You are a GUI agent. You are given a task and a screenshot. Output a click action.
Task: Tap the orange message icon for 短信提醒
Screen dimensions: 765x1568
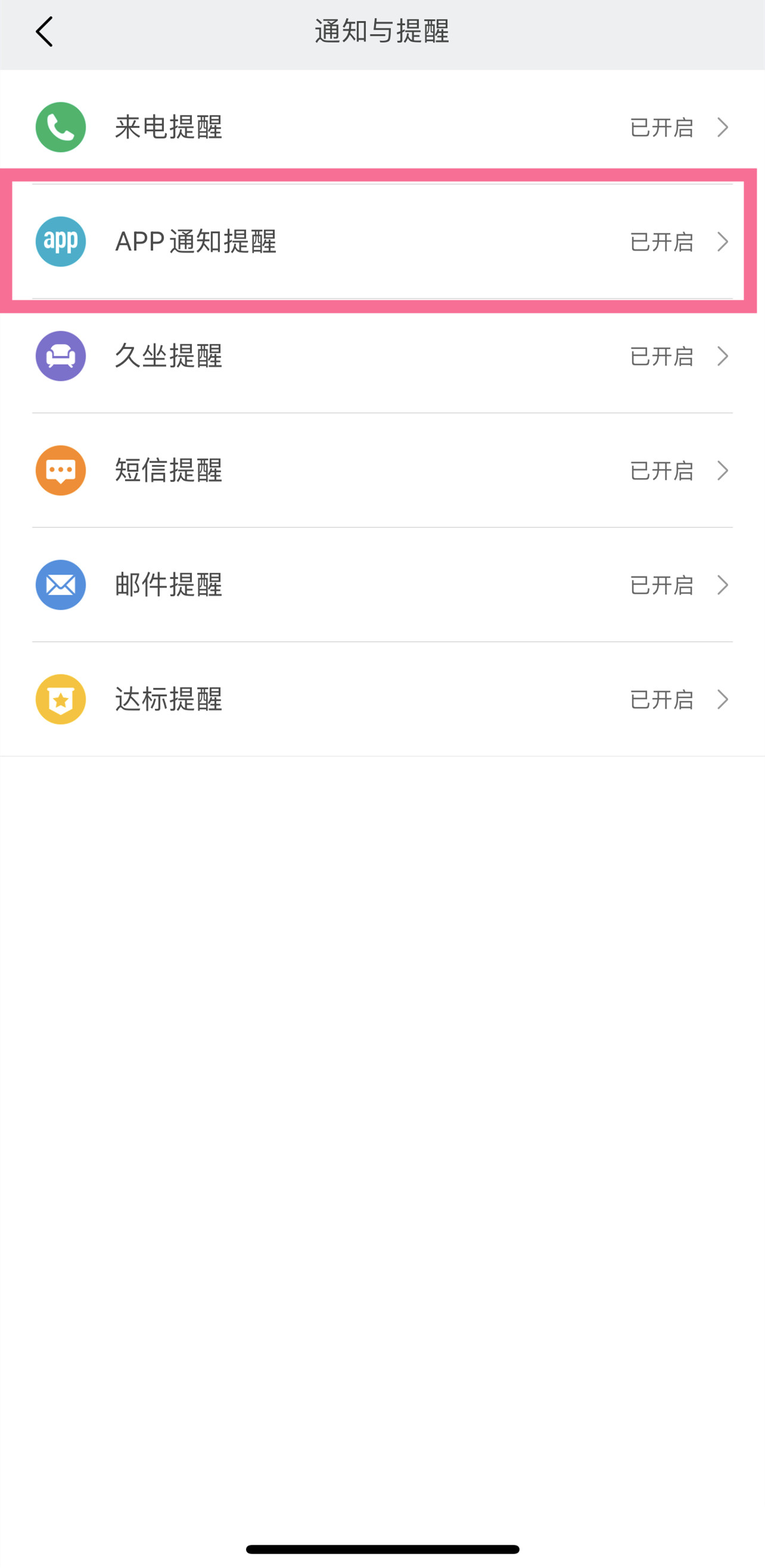[60, 470]
